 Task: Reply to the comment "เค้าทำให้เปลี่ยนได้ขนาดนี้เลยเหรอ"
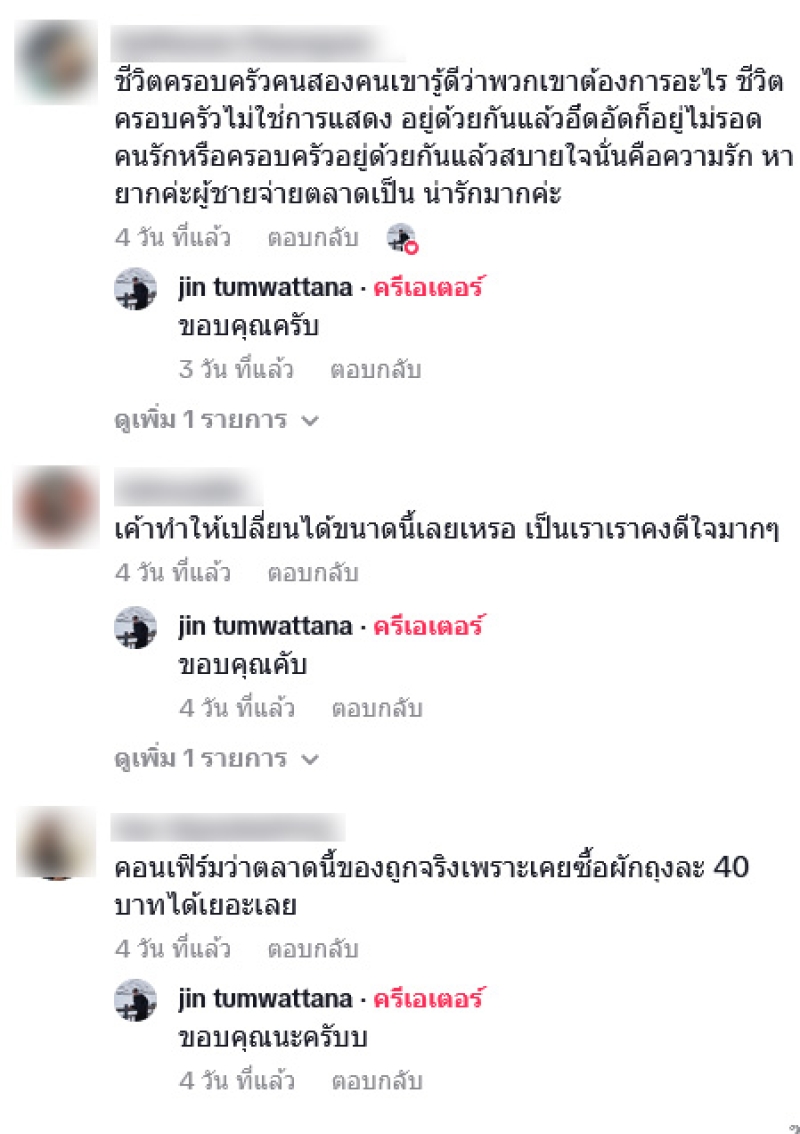[x=313, y=574]
